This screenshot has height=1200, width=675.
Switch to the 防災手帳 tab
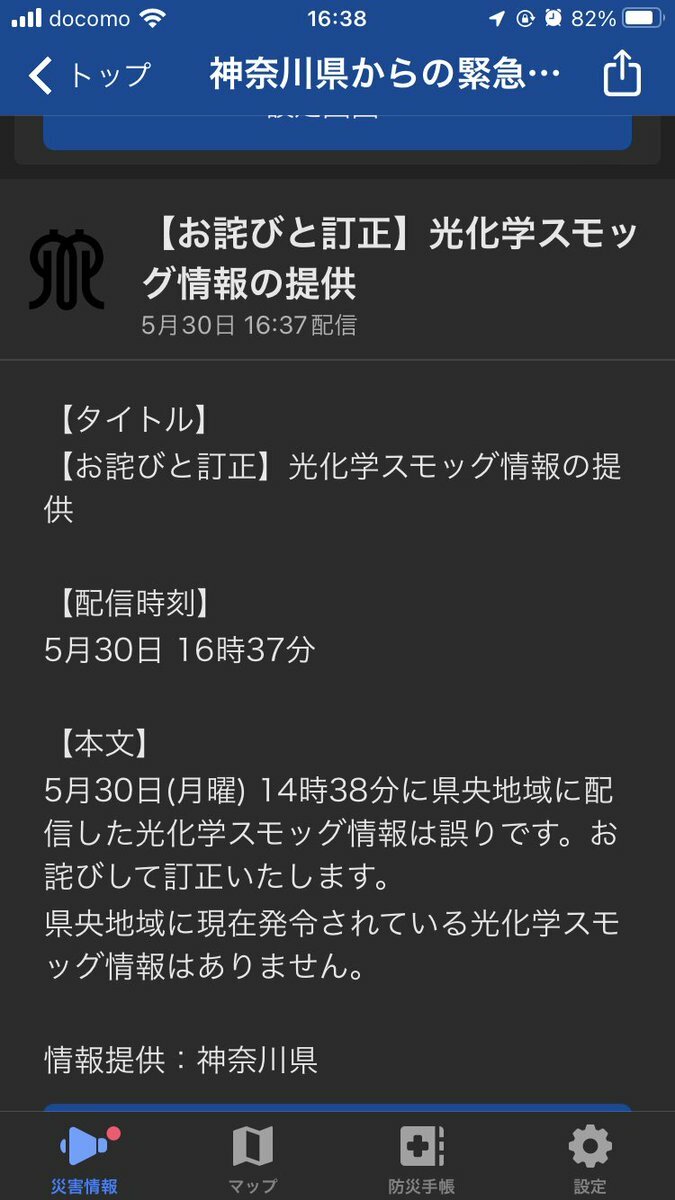[421, 1160]
